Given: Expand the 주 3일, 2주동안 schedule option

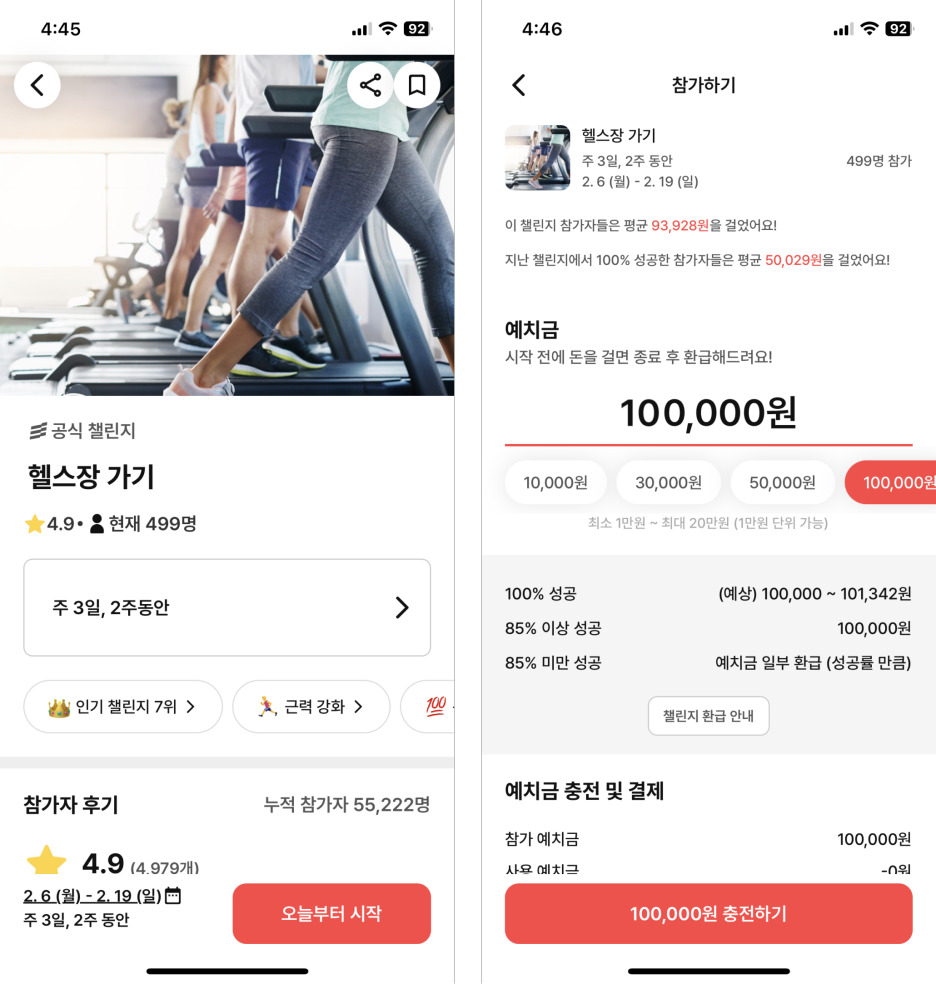Looking at the screenshot, I should tap(227, 607).
